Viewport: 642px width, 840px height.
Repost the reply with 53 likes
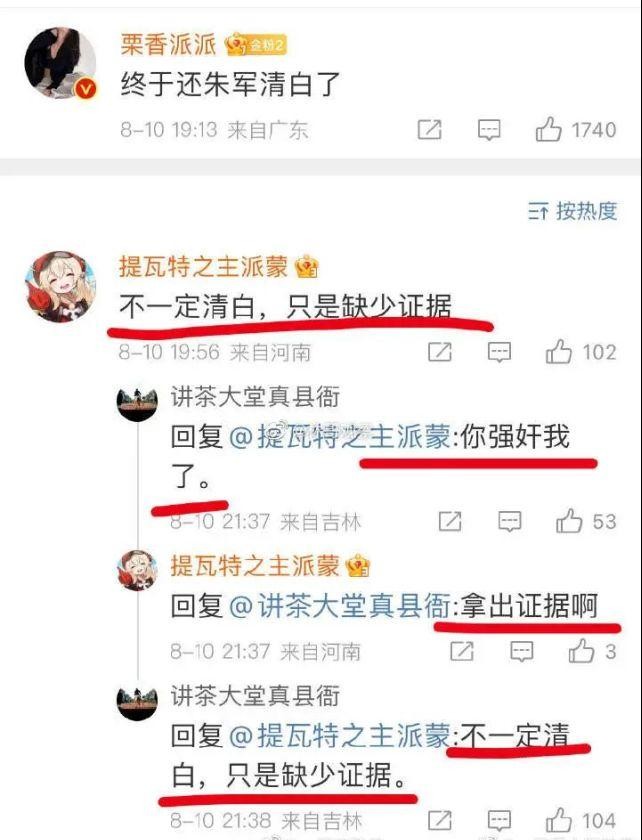450,521
